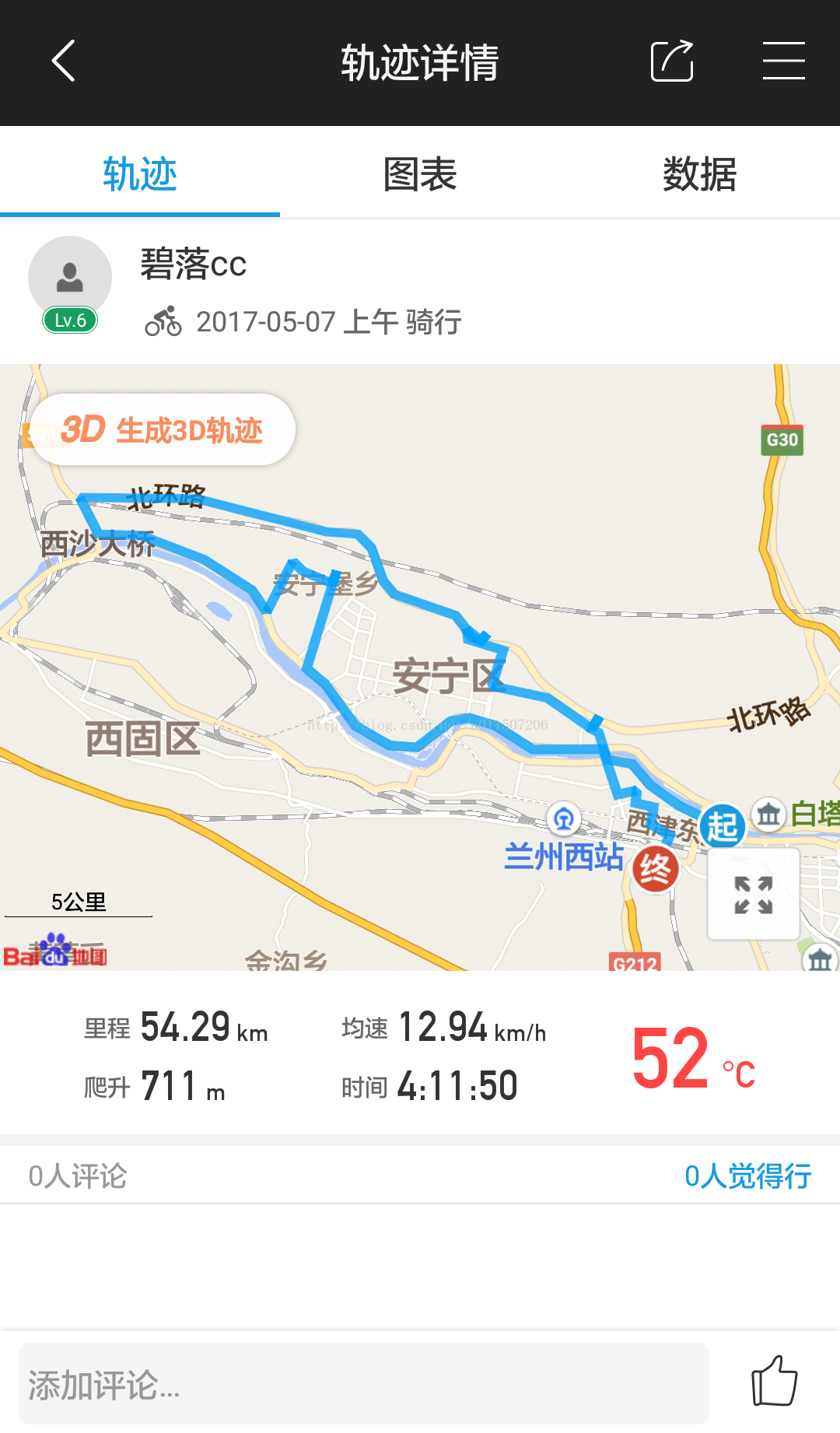Tap the 生成3D轨迹 button

tap(163, 429)
